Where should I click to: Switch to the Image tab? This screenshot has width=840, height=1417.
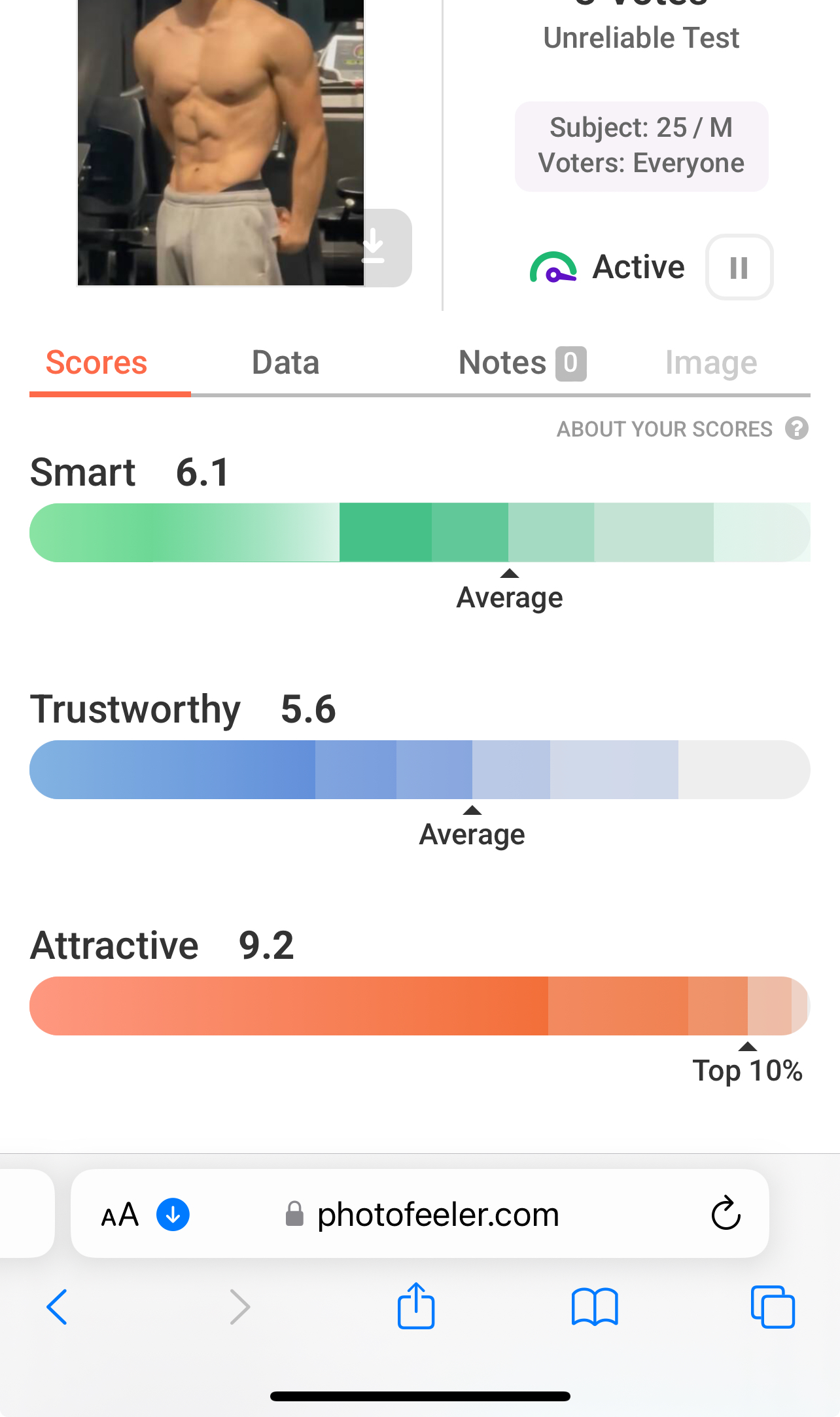point(710,363)
